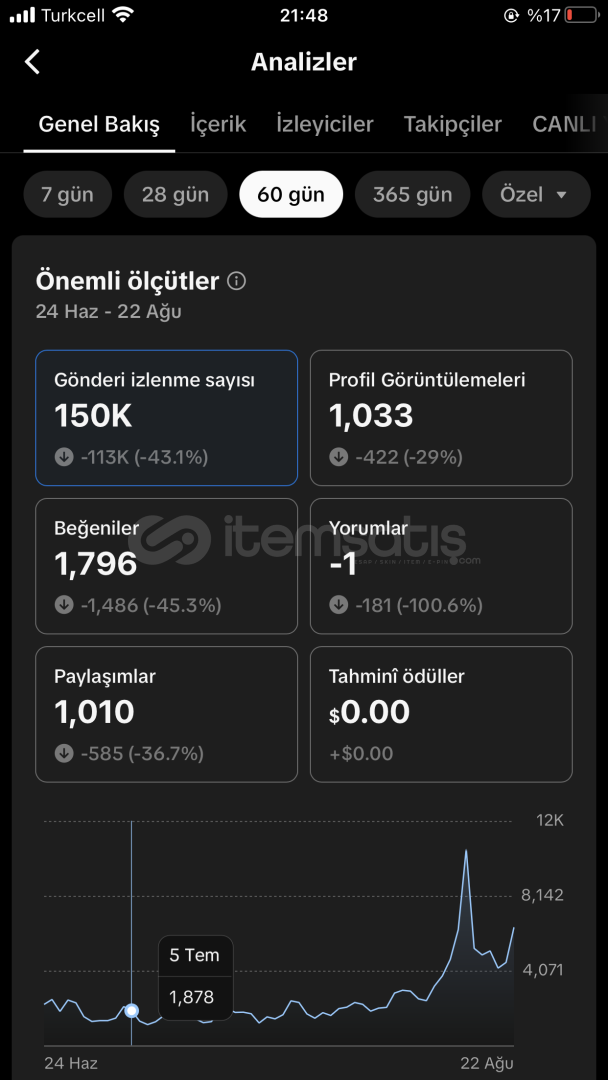The width and height of the screenshot is (608, 1080).
Task: Choose the 365 gün range chip
Action: [412, 194]
